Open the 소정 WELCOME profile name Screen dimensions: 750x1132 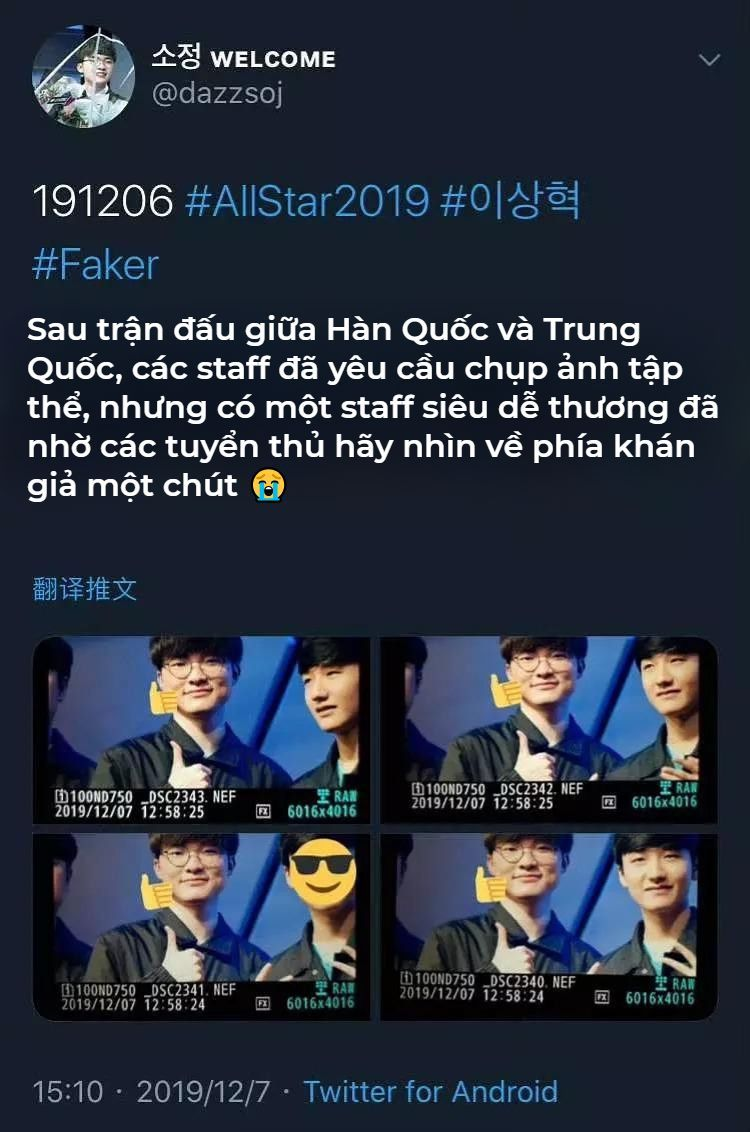(x=243, y=58)
